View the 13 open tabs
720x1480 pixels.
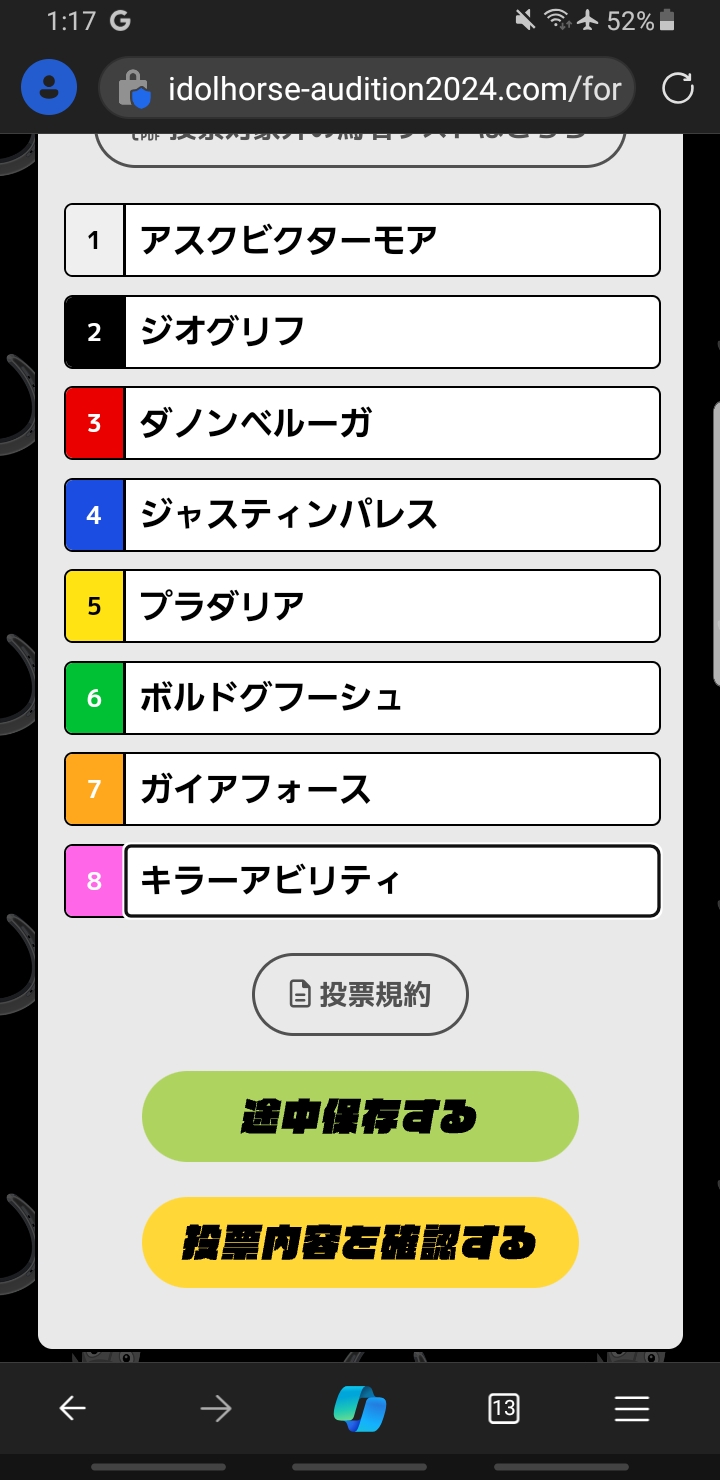click(x=503, y=1409)
